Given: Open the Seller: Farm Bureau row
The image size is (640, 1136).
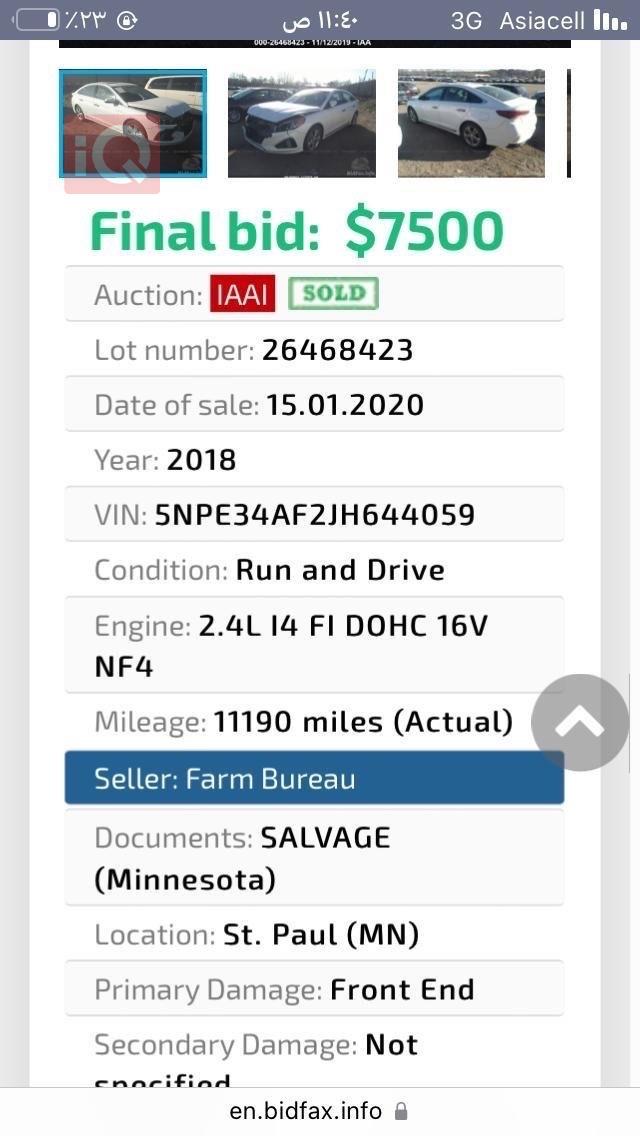Looking at the screenshot, I should pyautogui.click(x=314, y=779).
